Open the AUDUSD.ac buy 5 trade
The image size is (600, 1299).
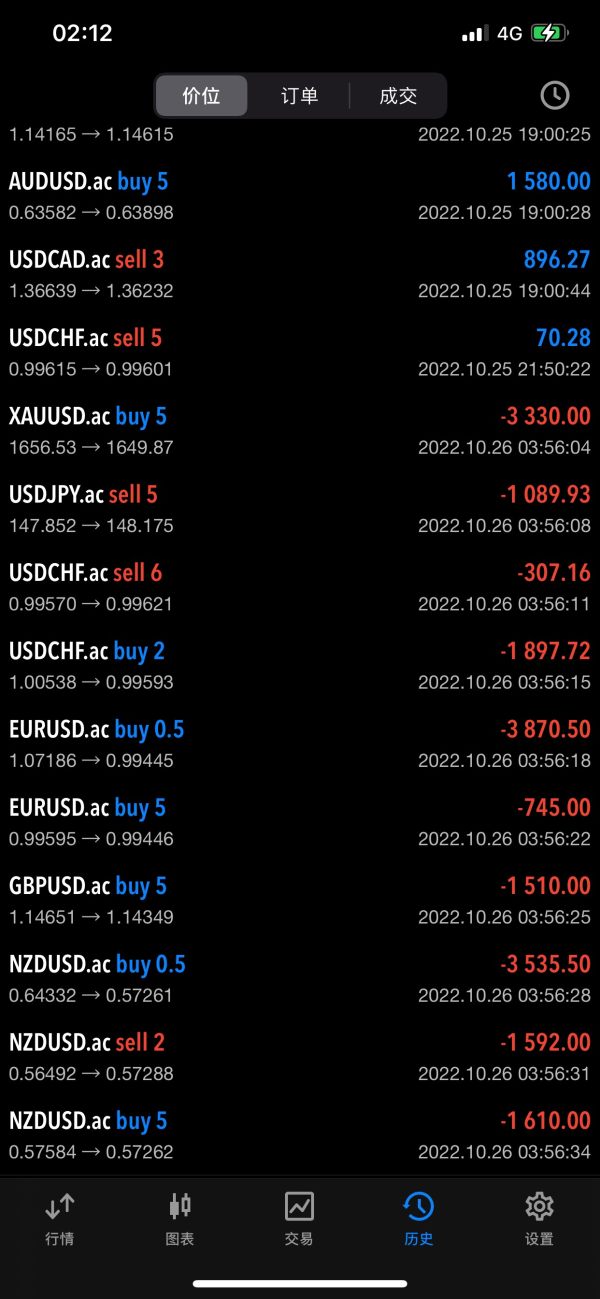pyautogui.click(x=299, y=196)
